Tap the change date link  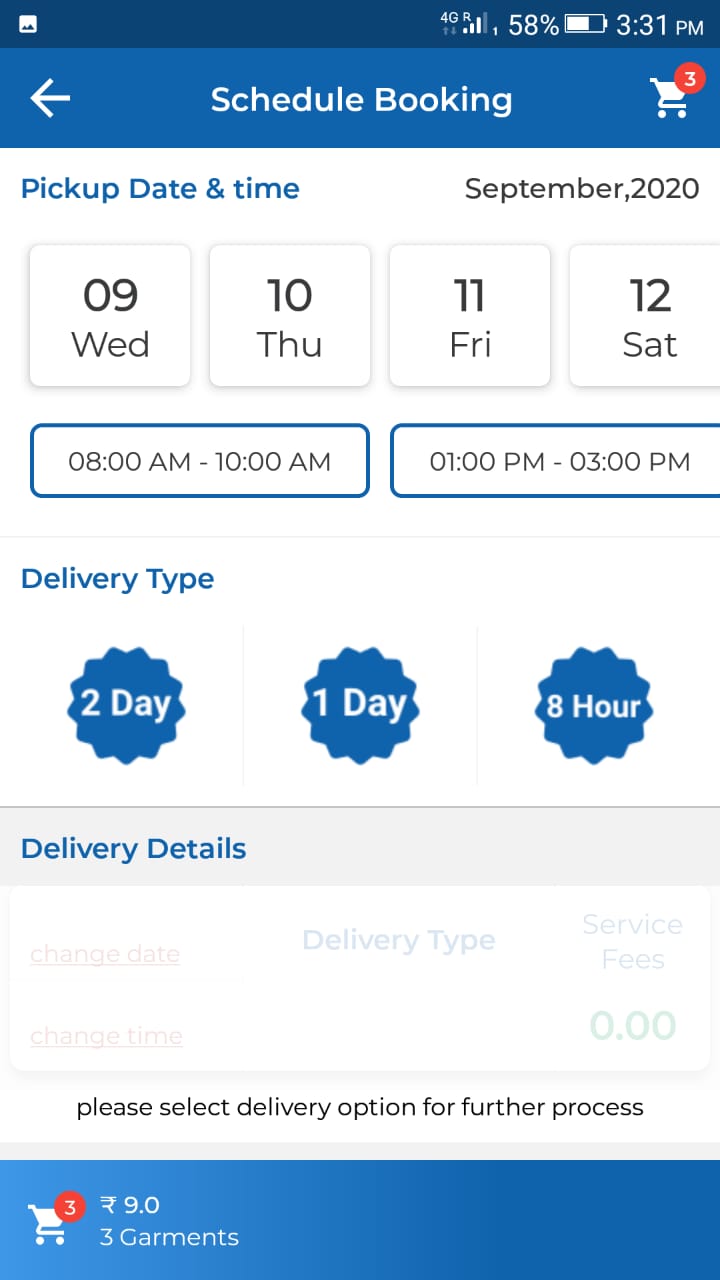(105, 954)
